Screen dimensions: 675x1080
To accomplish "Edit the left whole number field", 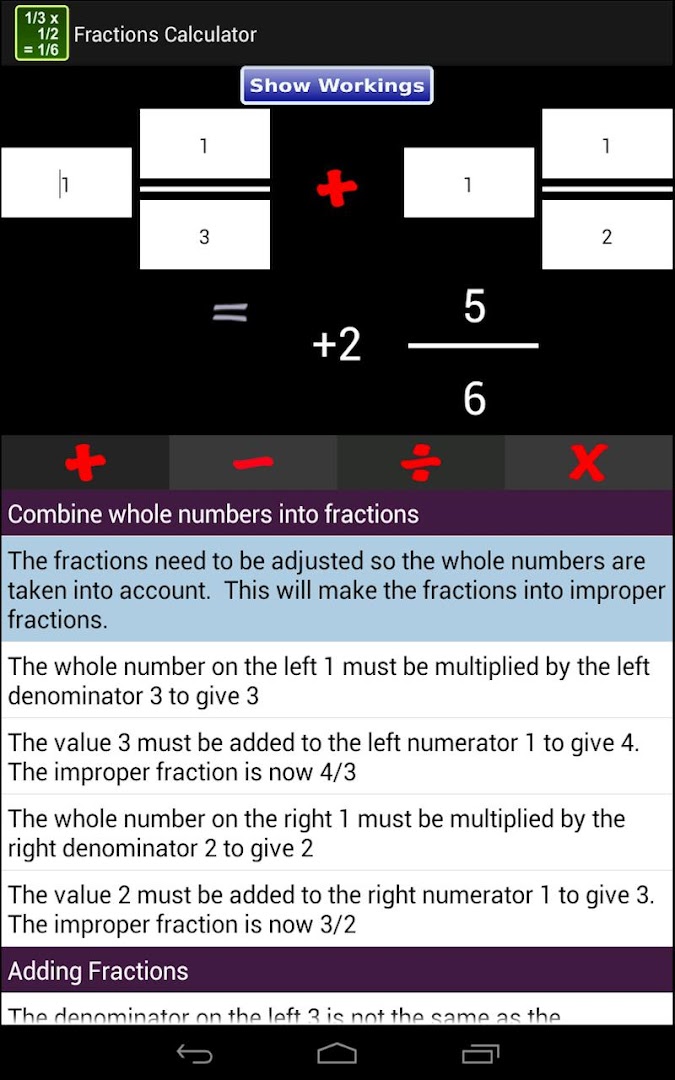I will [x=66, y=183].
